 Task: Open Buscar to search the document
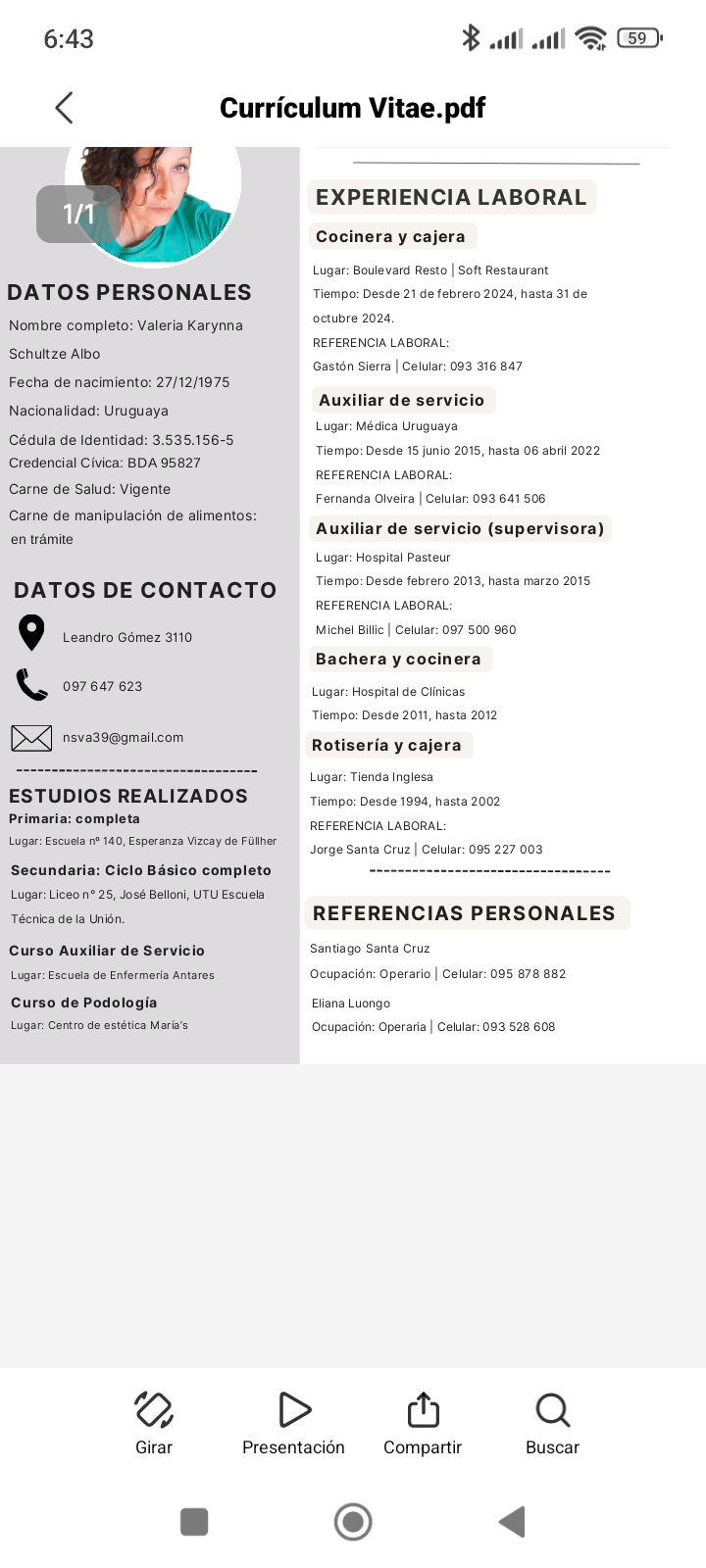552,1424
